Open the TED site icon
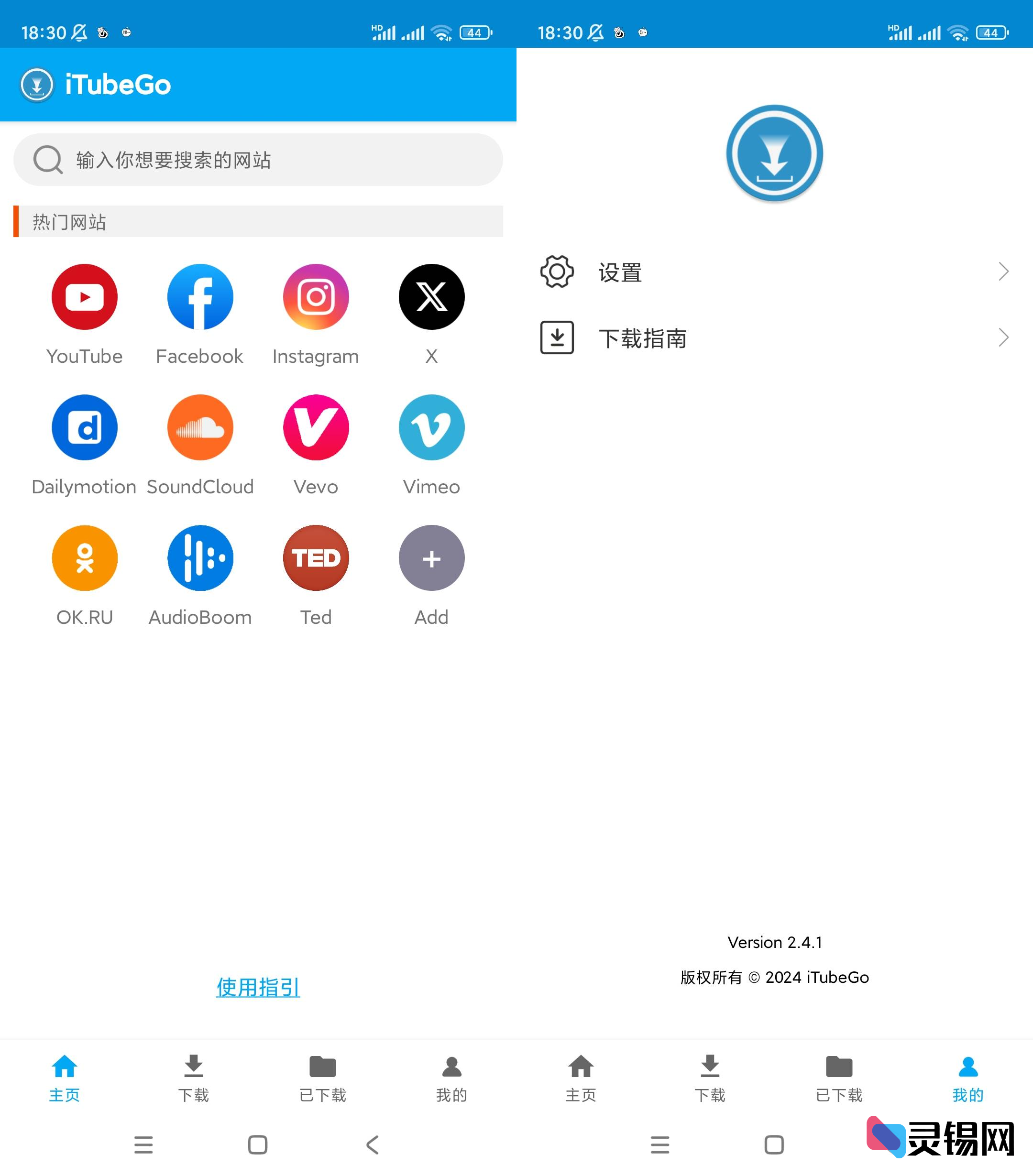 point(315,557)
